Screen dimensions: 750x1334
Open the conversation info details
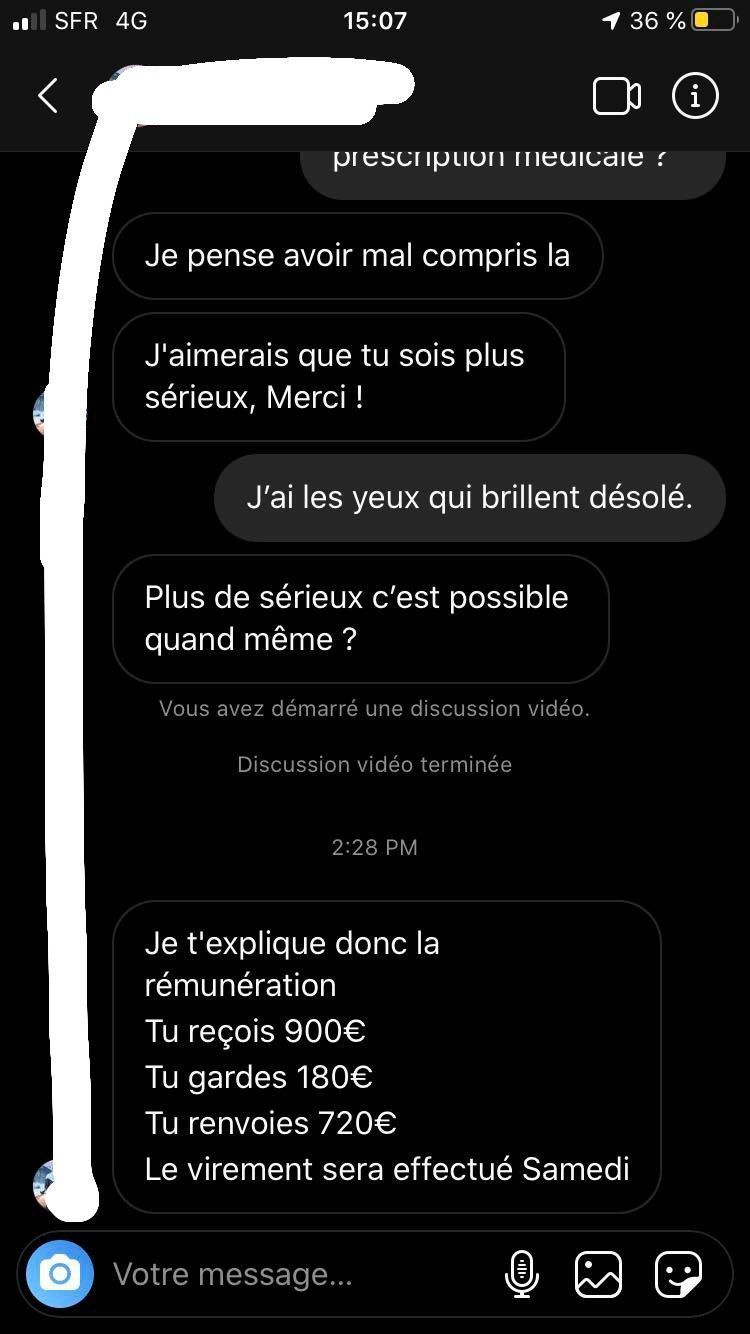click(695, 96)
